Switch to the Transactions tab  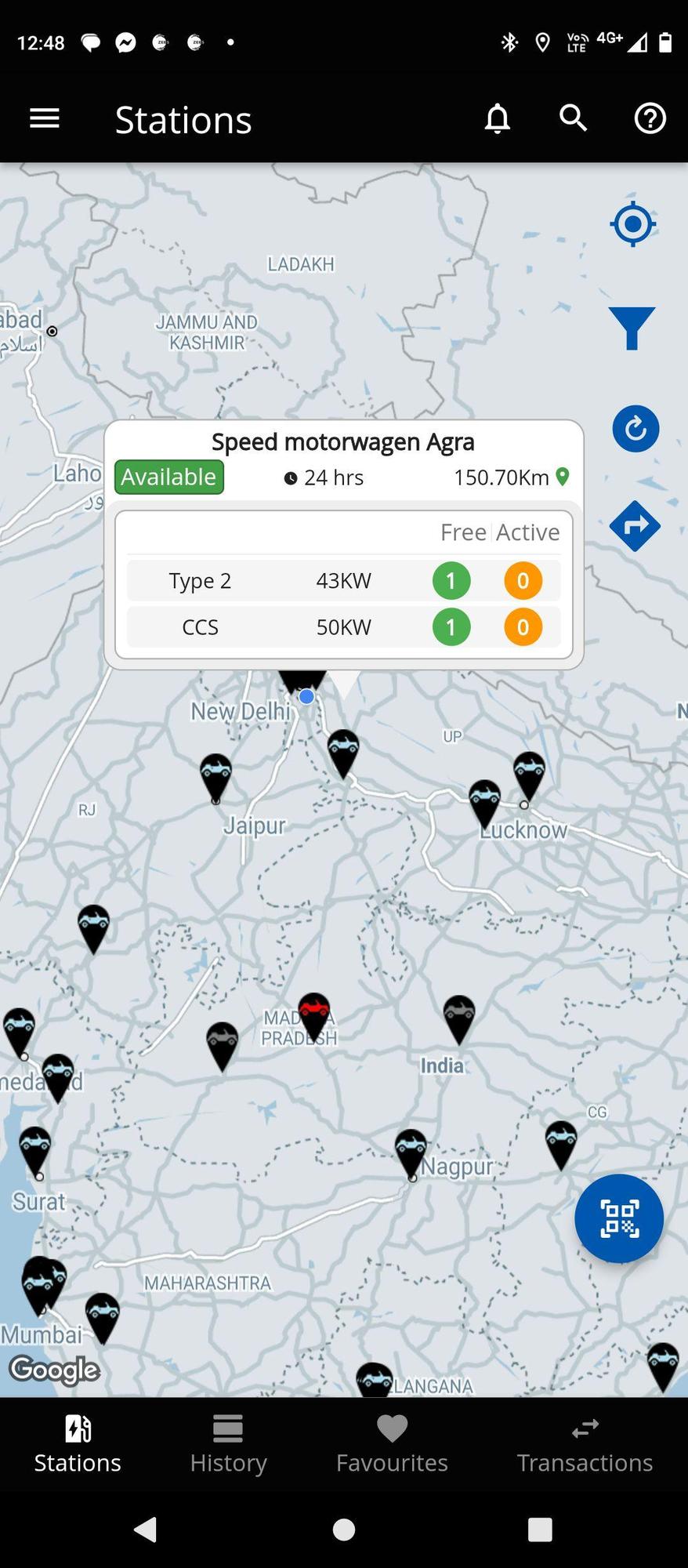(x=585, y=1443)
